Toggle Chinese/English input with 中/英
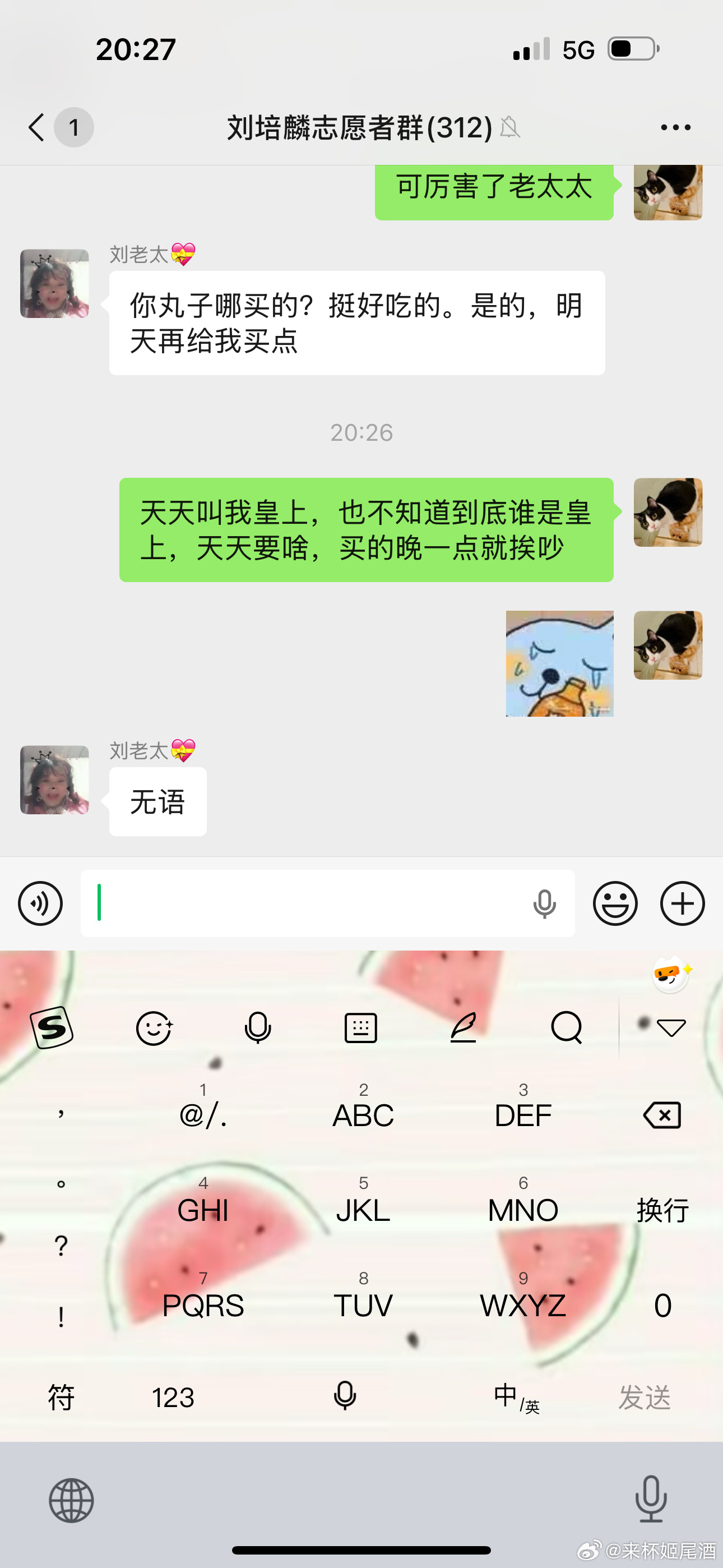 (x=516, y=1397)
